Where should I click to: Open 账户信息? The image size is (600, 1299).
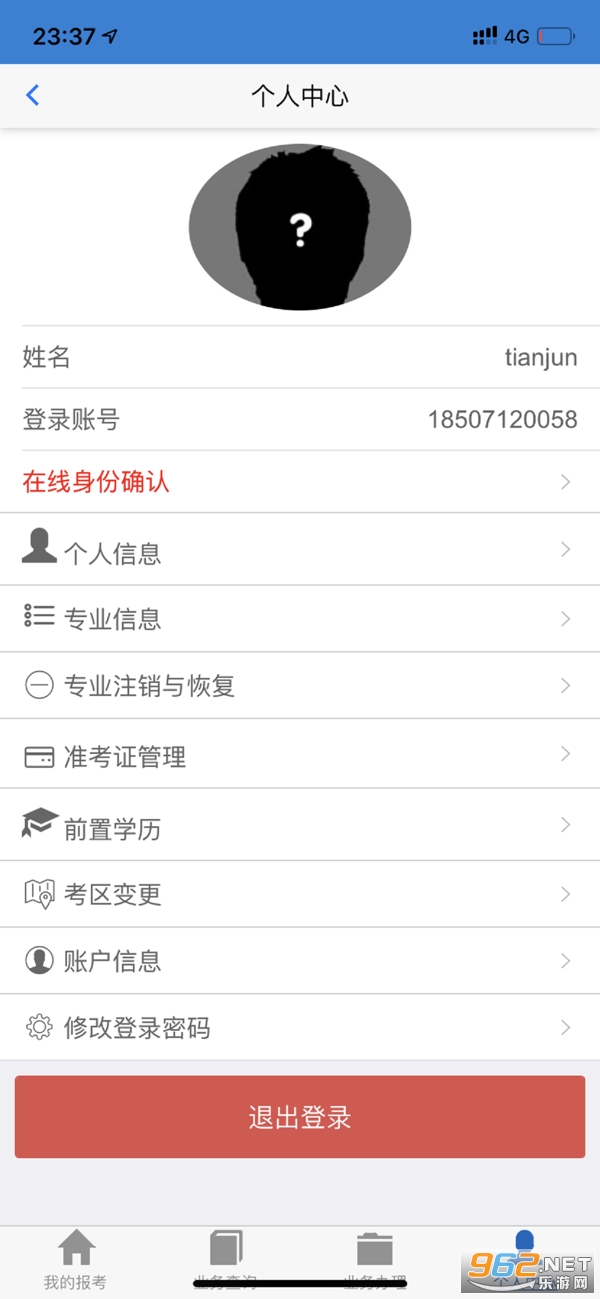click(x=300, y=961)
